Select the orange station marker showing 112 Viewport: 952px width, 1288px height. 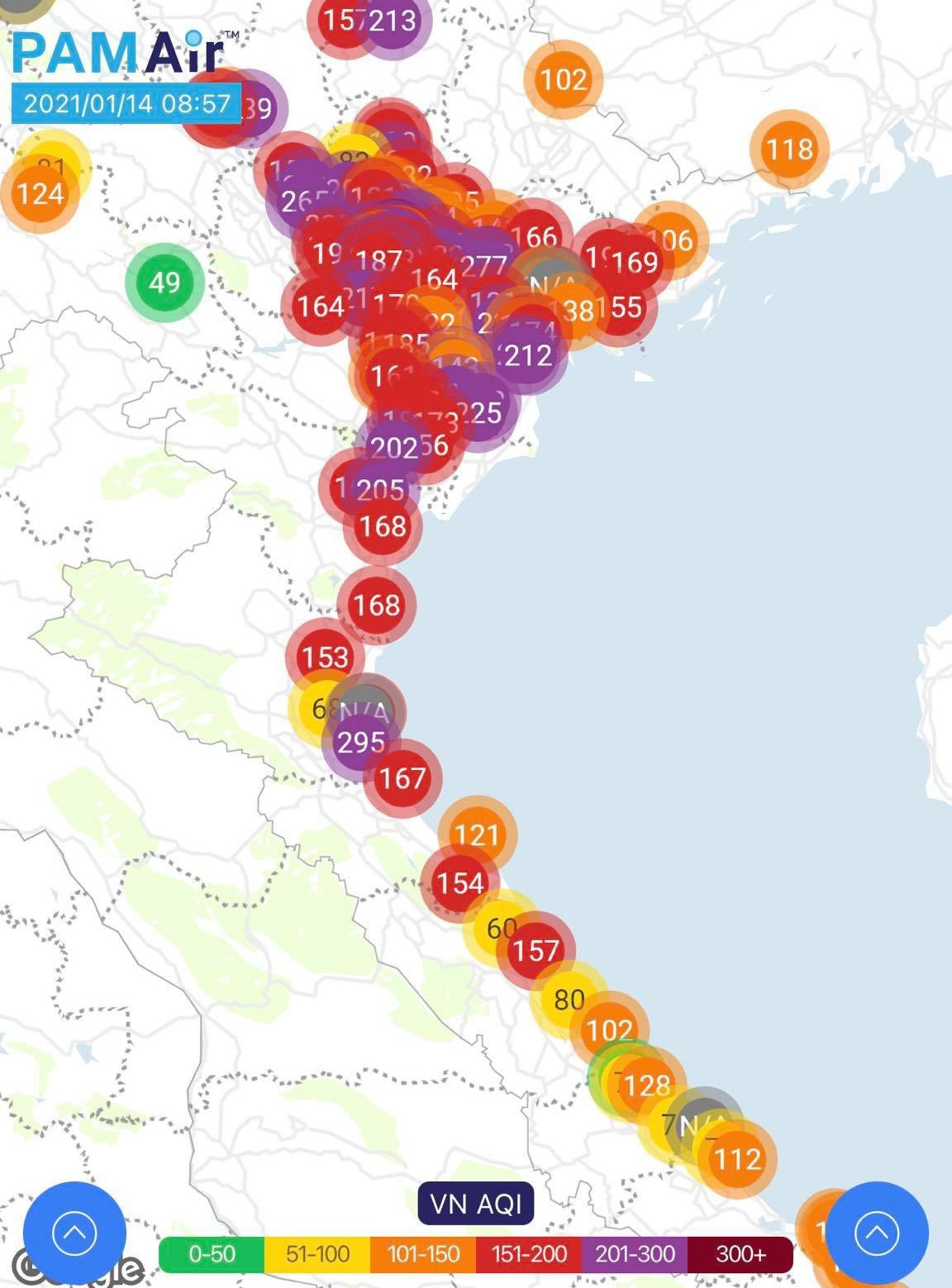point(737,1159)
